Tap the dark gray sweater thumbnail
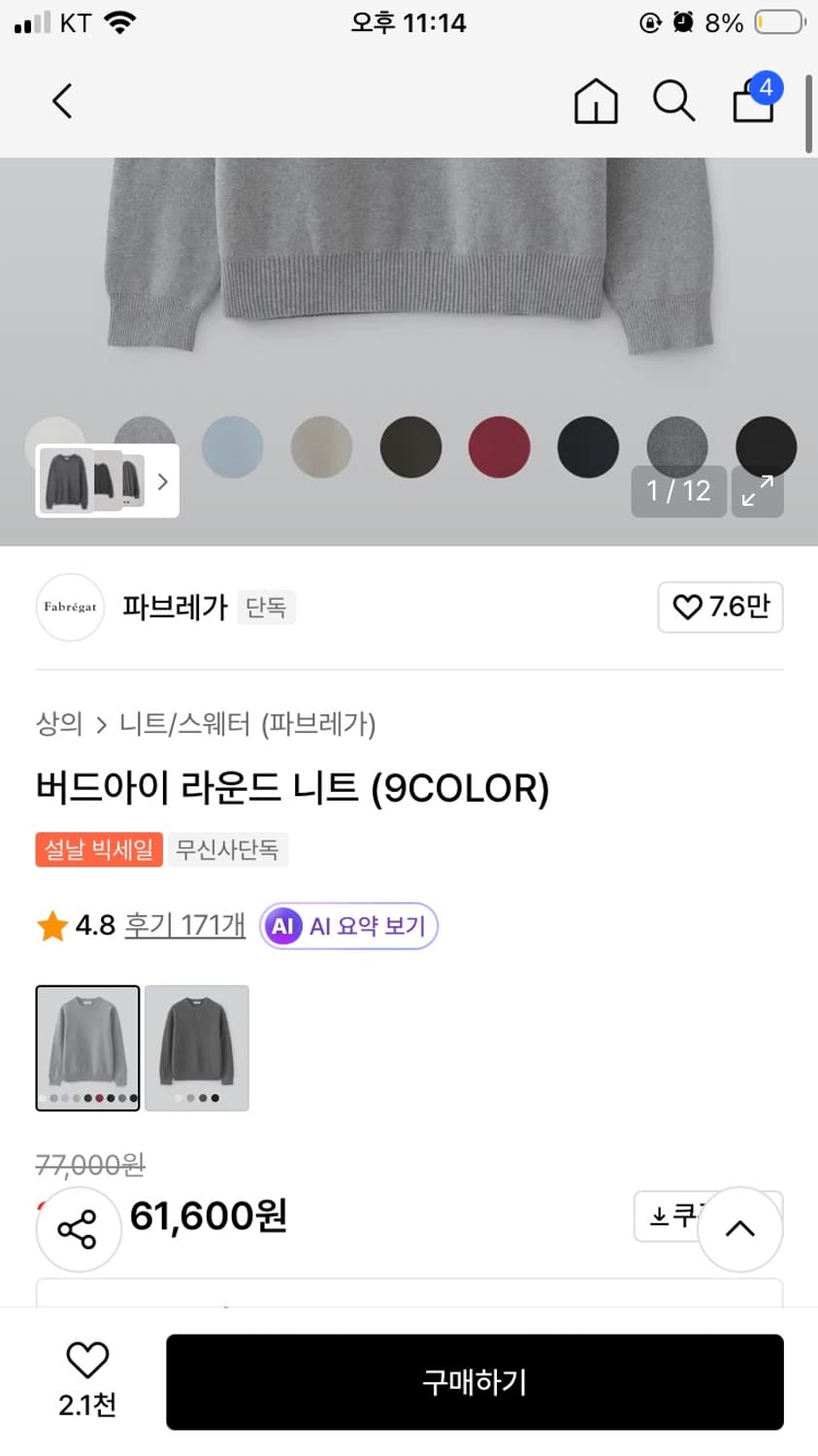This screenshot has width=818, height=1456. coord(197,1047)
